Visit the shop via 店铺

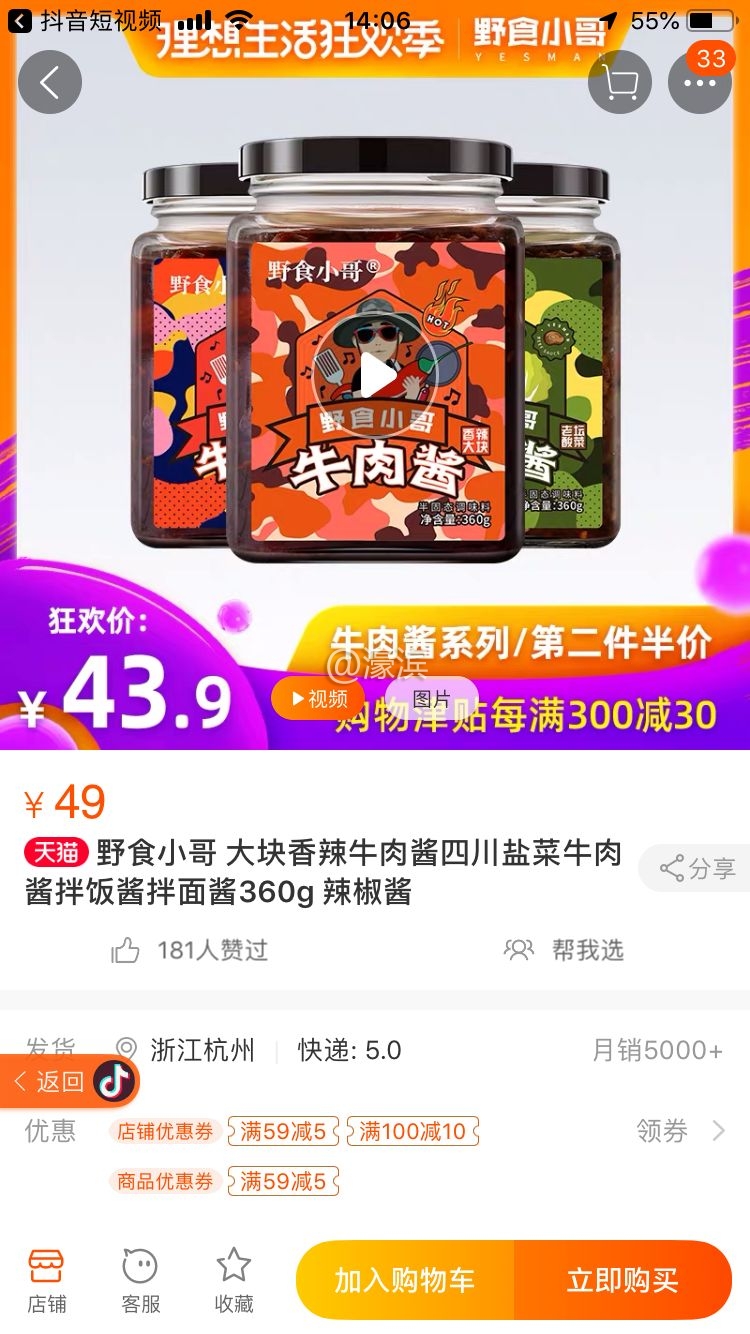tap(46, 1280)
